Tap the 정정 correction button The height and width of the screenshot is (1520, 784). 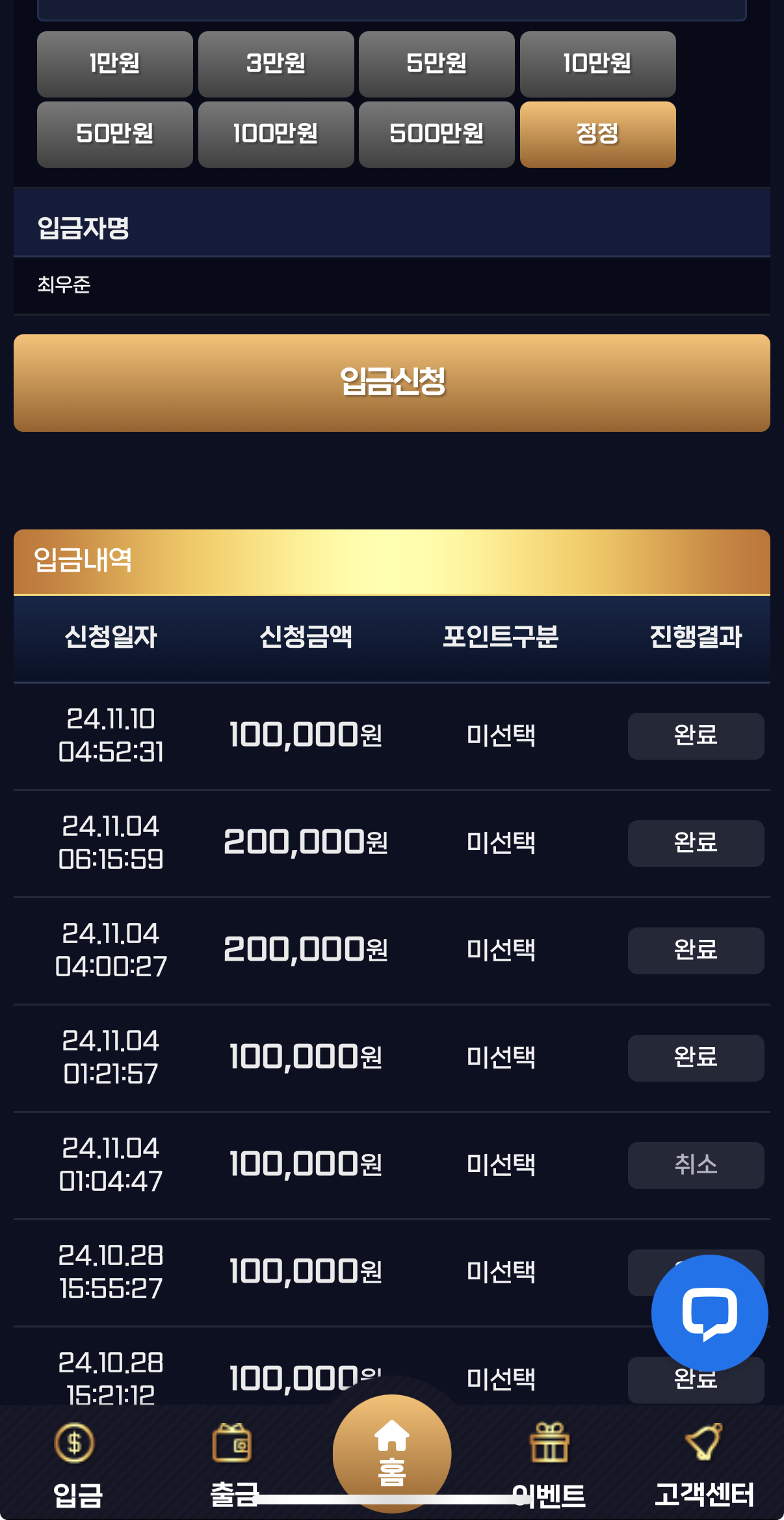click(597, 134)
